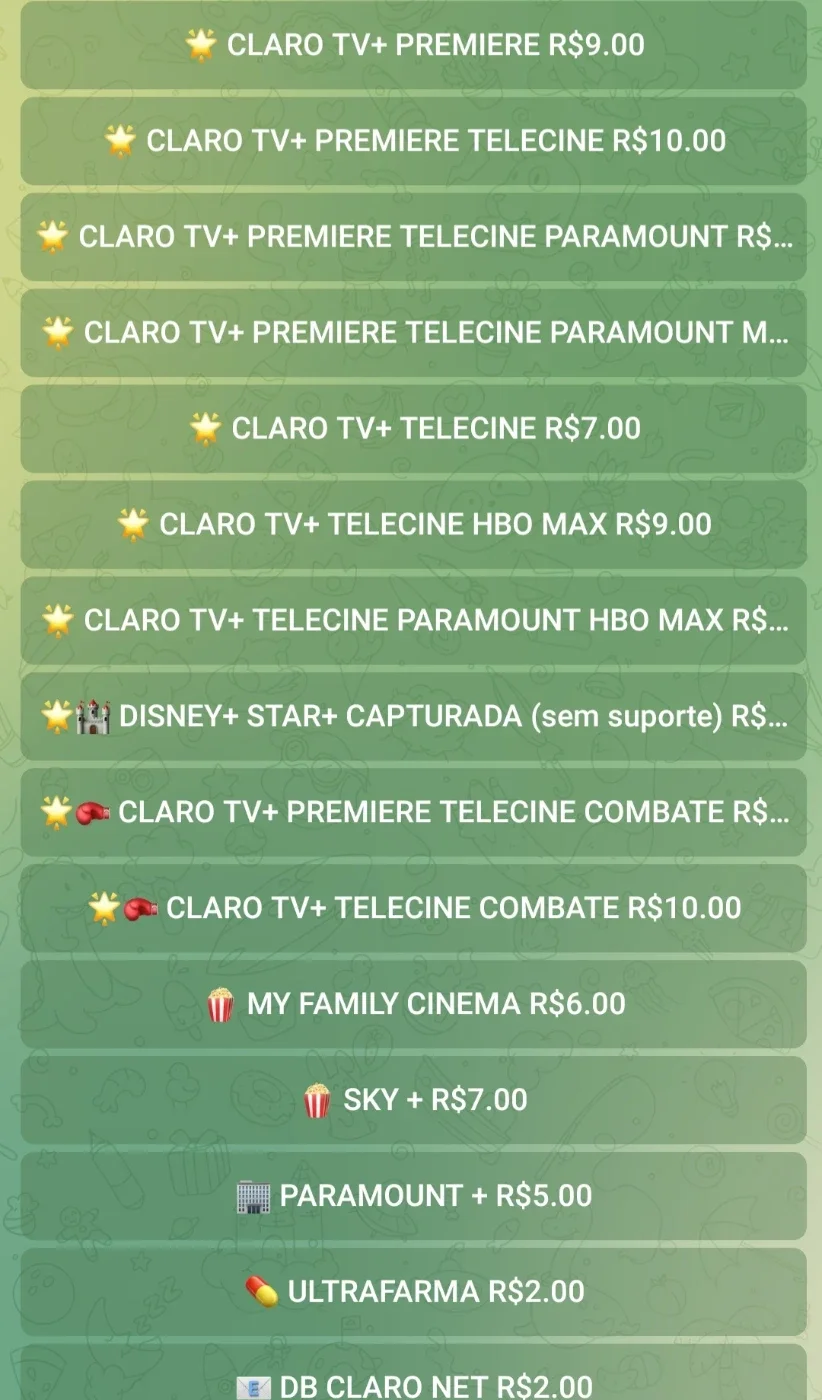The image size is (822, 1400).
Task: Open CLARO TV+ TELECINE PARAMOUNT HBO MAX button
Action: [413, 621]
